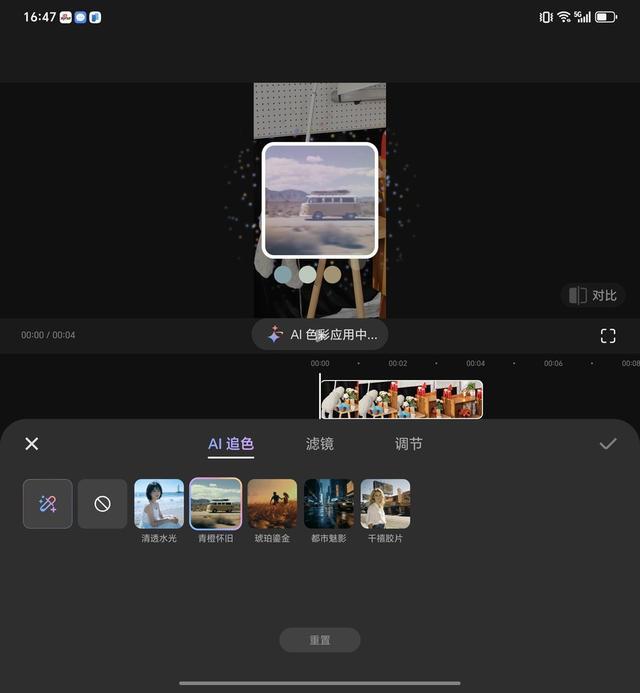The height and width of the screenshot is (693, 640).
Task: Apply the 青橙怀旧 color style
Action: (216, 511)
